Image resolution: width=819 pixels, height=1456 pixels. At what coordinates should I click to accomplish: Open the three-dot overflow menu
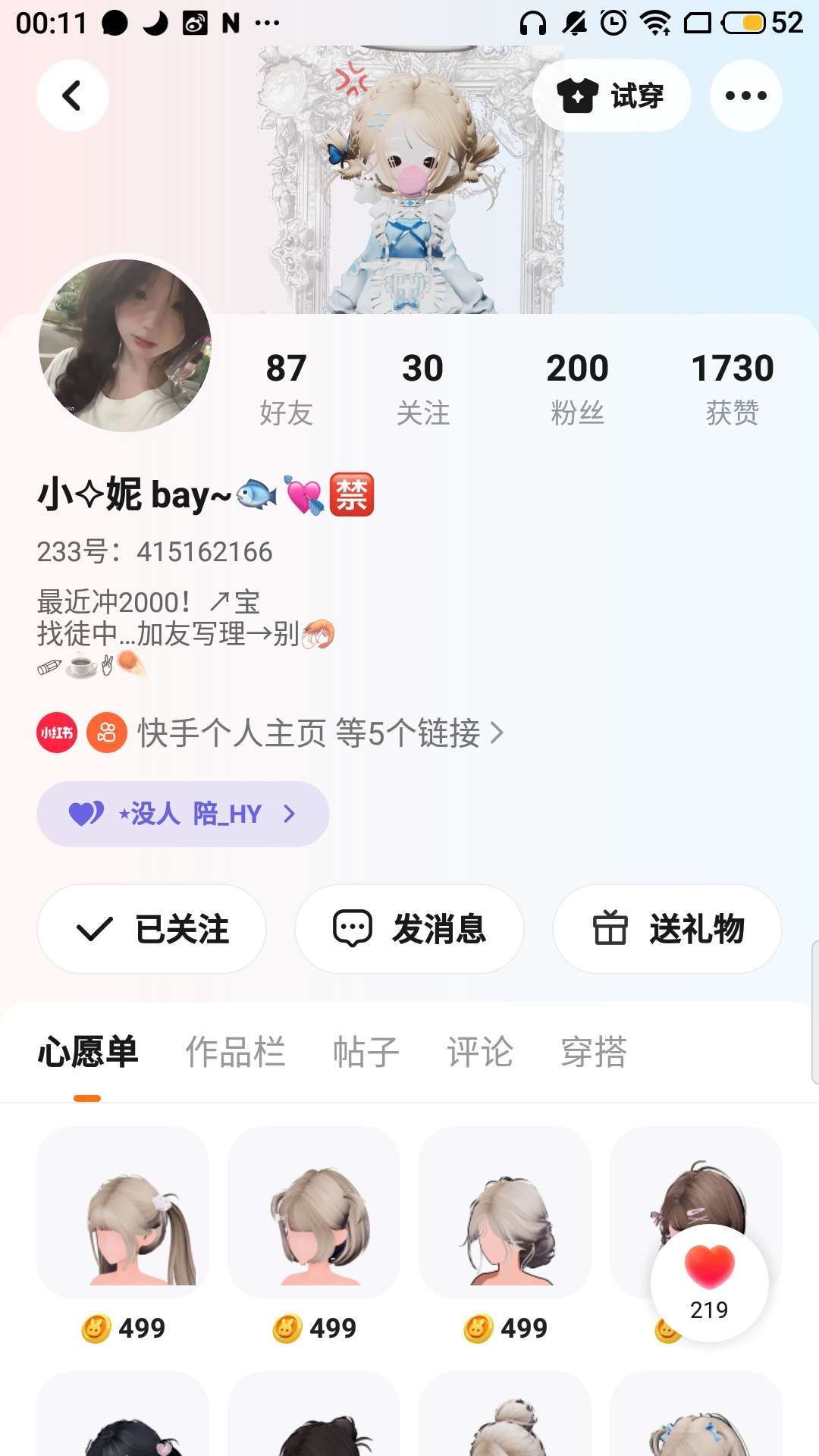(x=745, y=96)
